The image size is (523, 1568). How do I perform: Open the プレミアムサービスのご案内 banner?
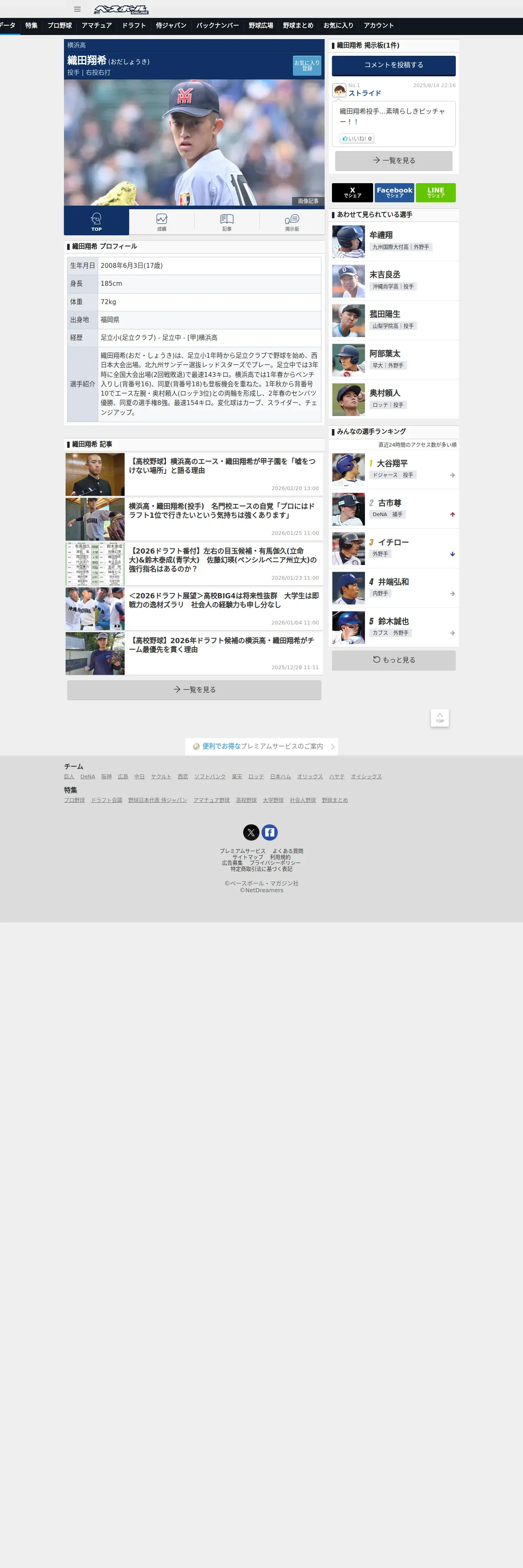[262, 746]
